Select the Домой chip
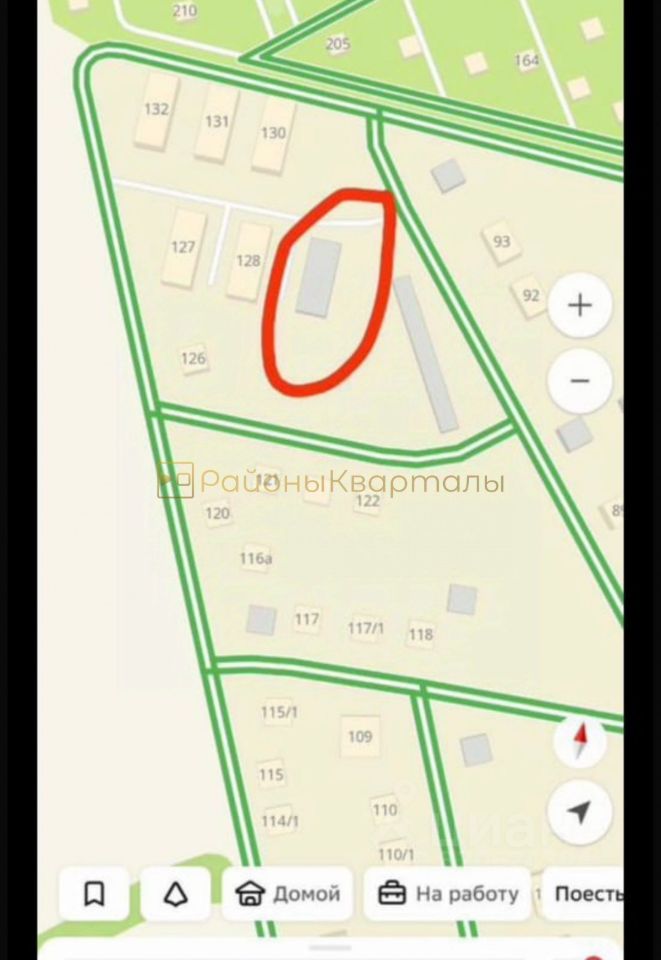The height and width of the screenshot is (960, 661). click(x=287, y=893)
